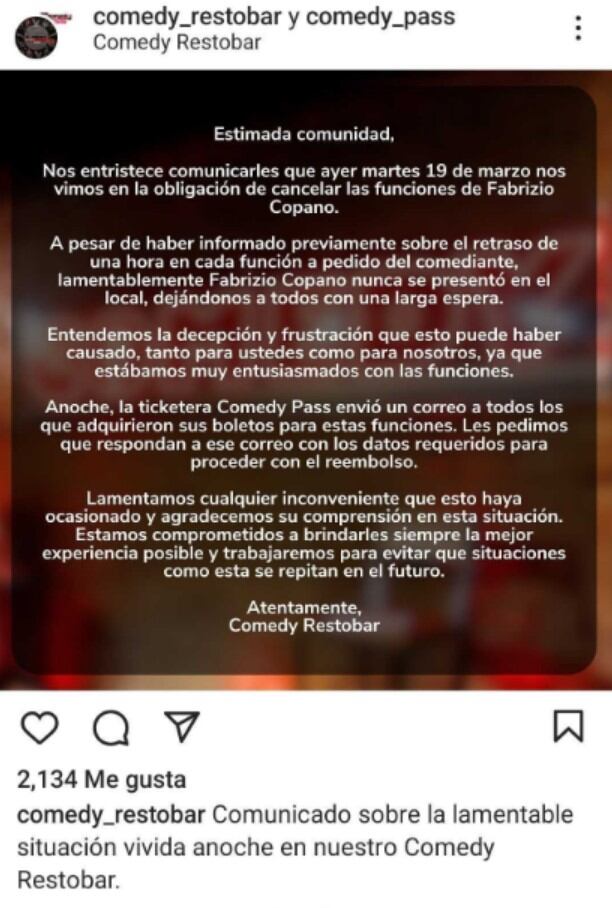Open the account names in the post header
Image resolution: width=612 pixels, height=908 pixels.
273,17
